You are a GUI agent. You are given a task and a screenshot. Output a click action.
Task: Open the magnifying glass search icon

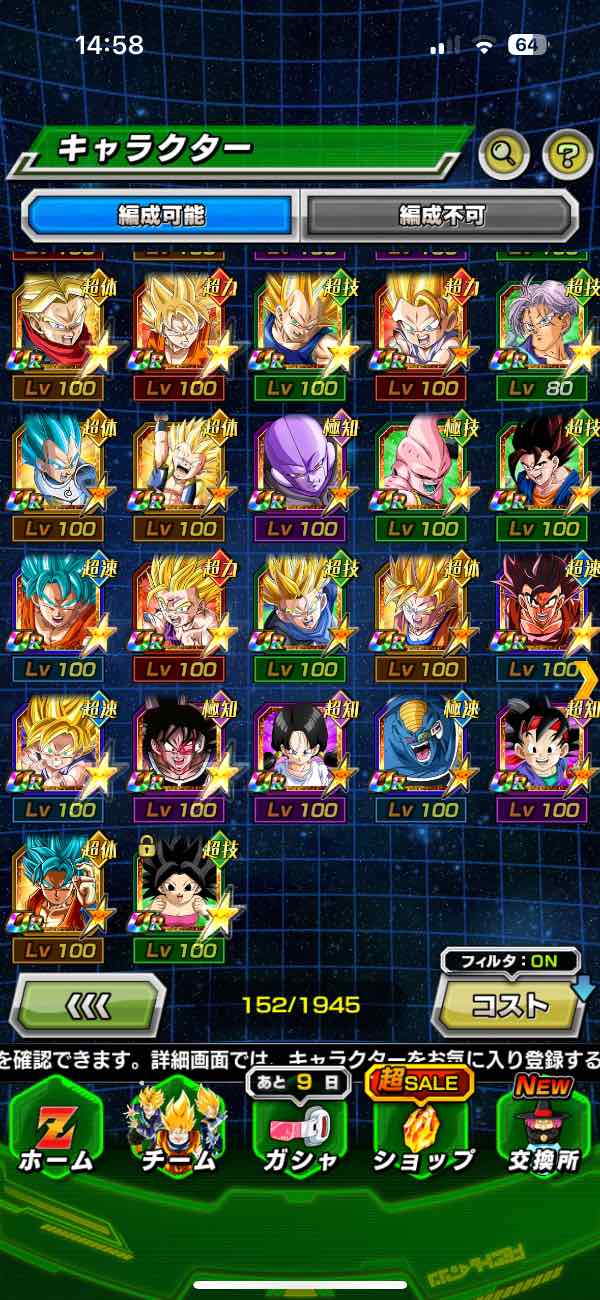[x=505, y=154]
